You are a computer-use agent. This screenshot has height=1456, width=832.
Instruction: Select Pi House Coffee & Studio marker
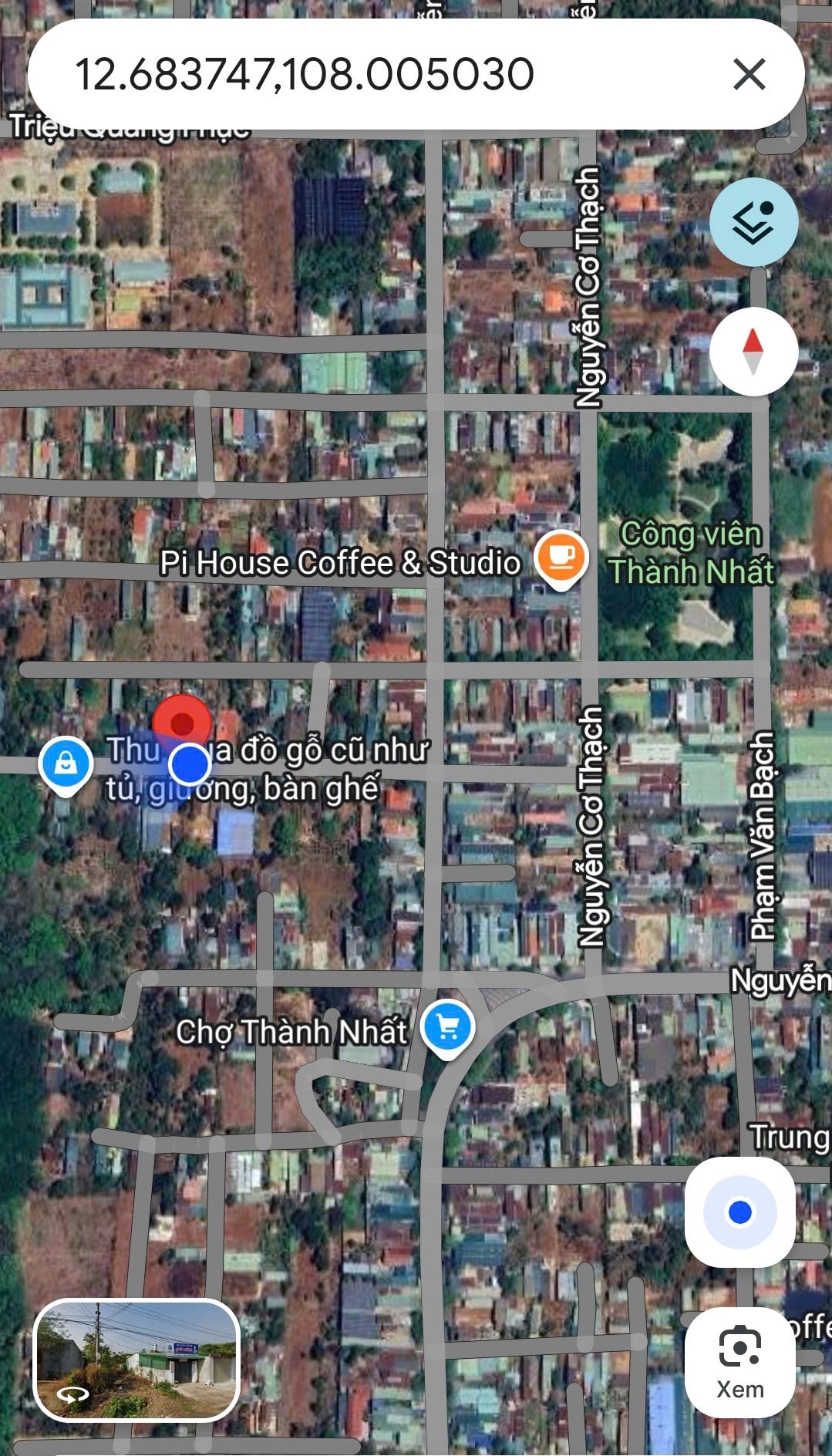click(561, 558)
